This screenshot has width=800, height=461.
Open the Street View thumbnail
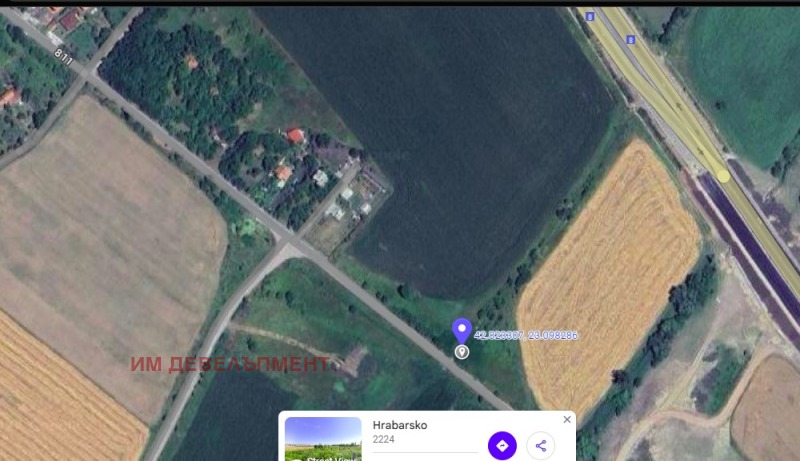[x=323, y=440]
